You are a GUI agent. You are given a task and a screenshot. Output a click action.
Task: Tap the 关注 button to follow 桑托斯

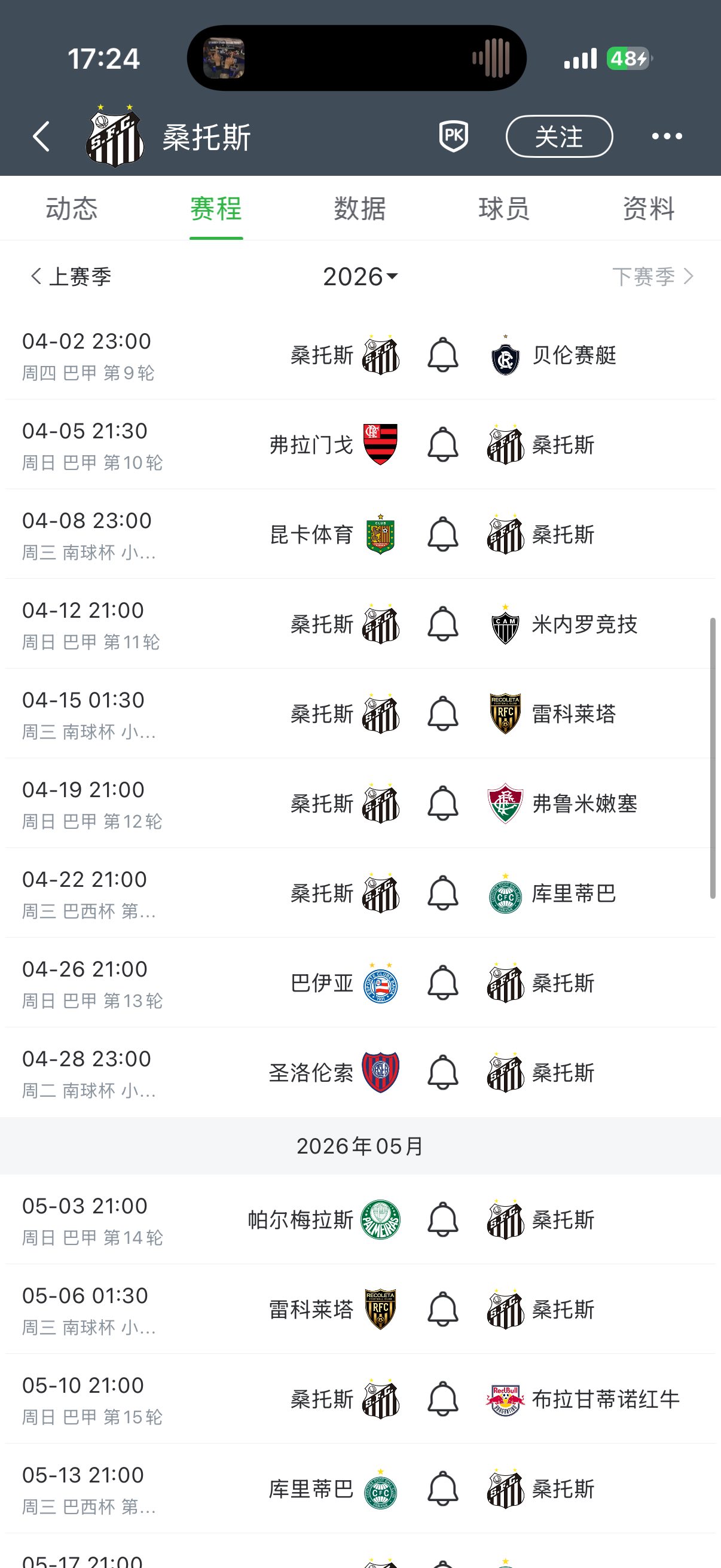pyautogui.click(x=558, y=136)
